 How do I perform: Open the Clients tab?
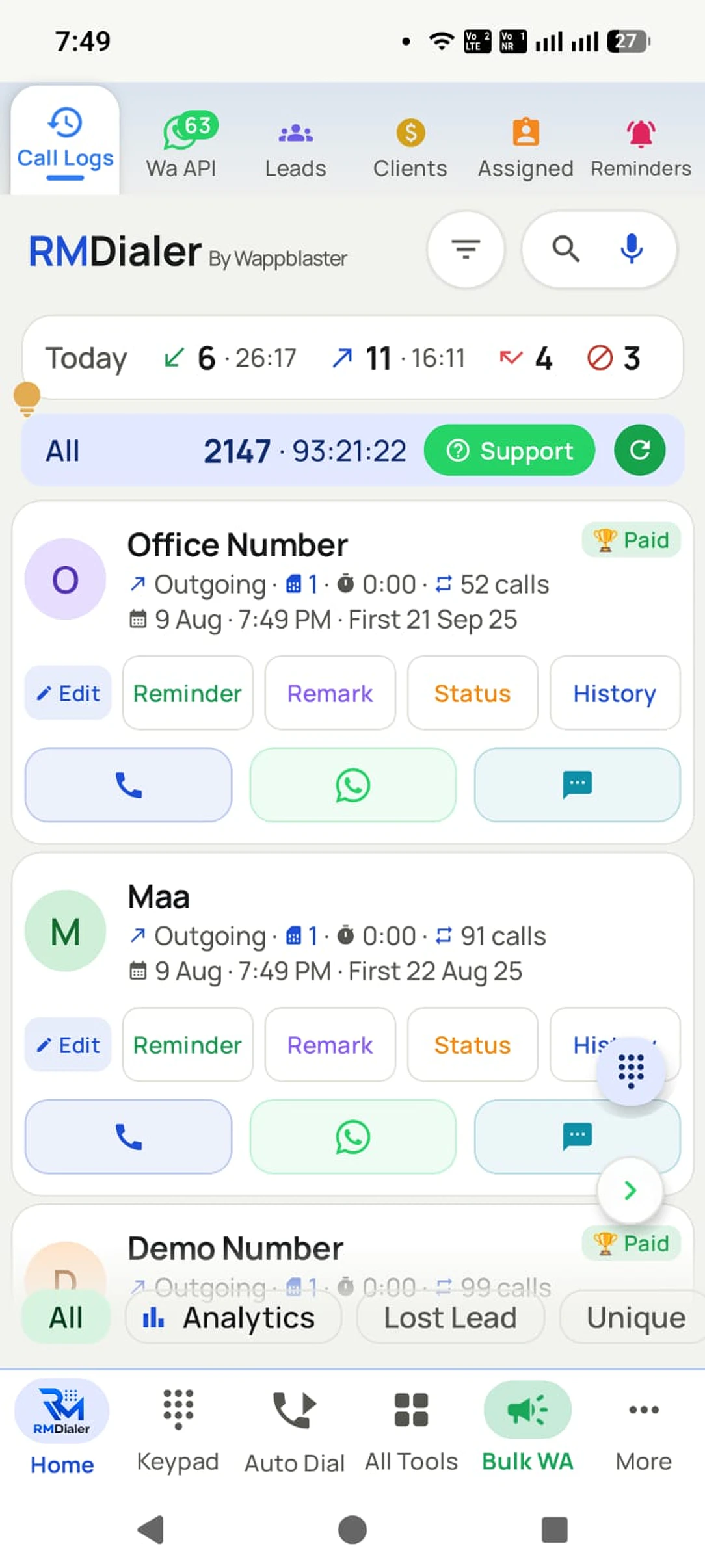coord(410,150)
